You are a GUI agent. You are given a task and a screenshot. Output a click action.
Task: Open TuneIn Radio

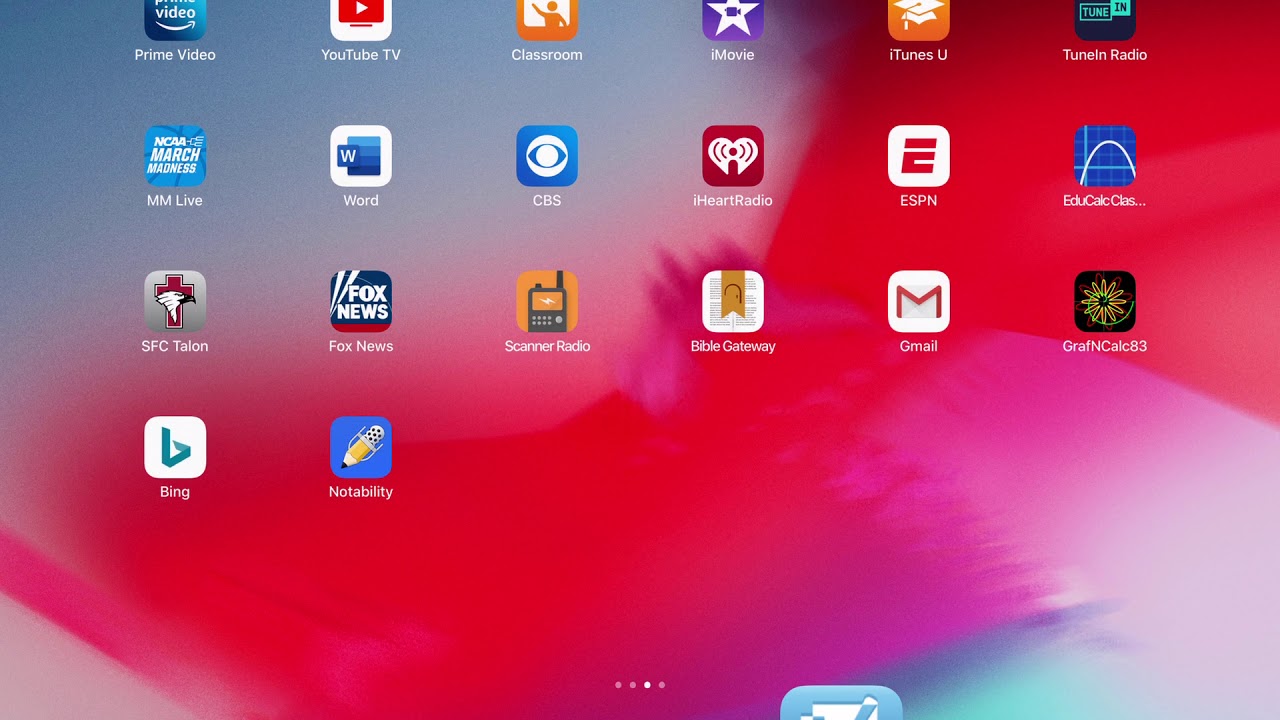click(x=1105, y=20)
